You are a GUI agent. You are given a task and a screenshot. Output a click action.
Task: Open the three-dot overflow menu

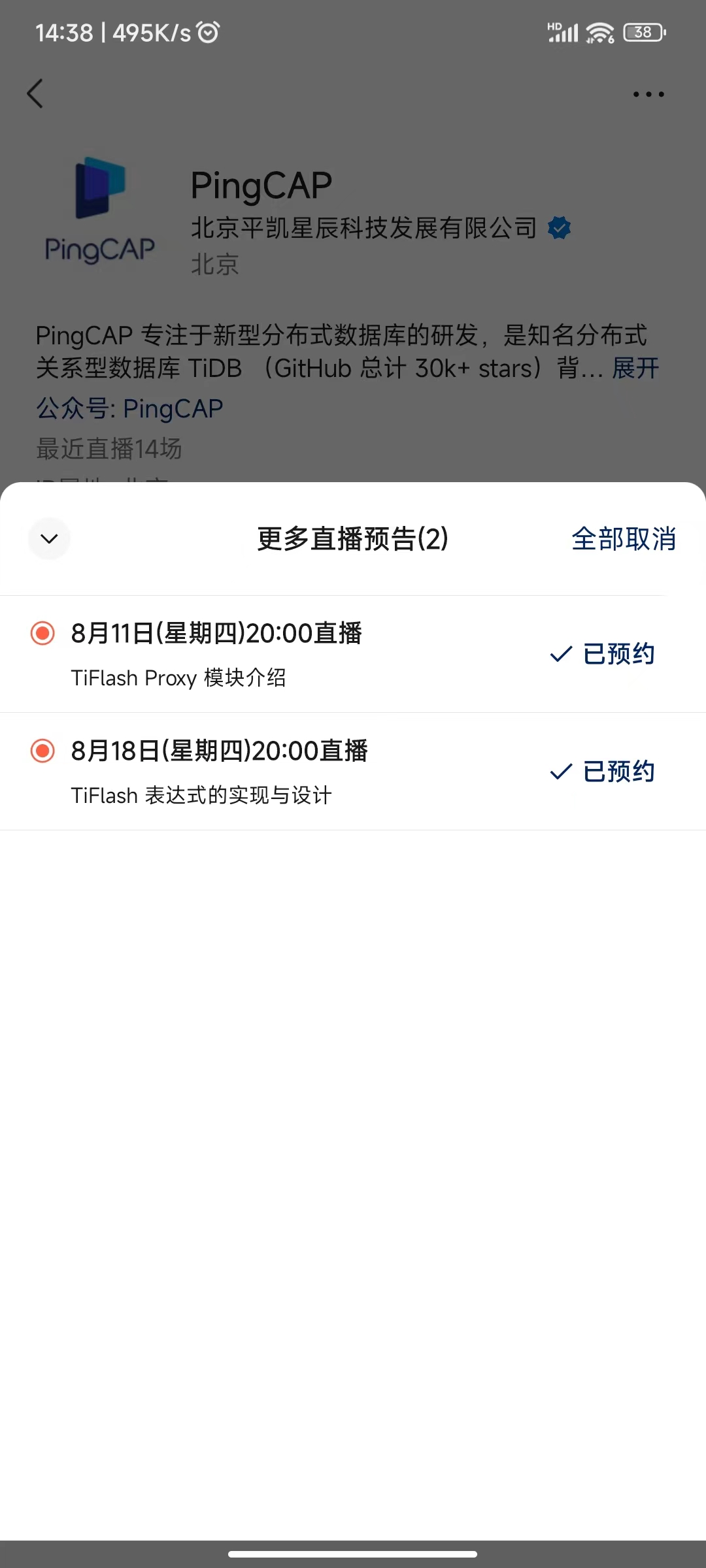648,94
